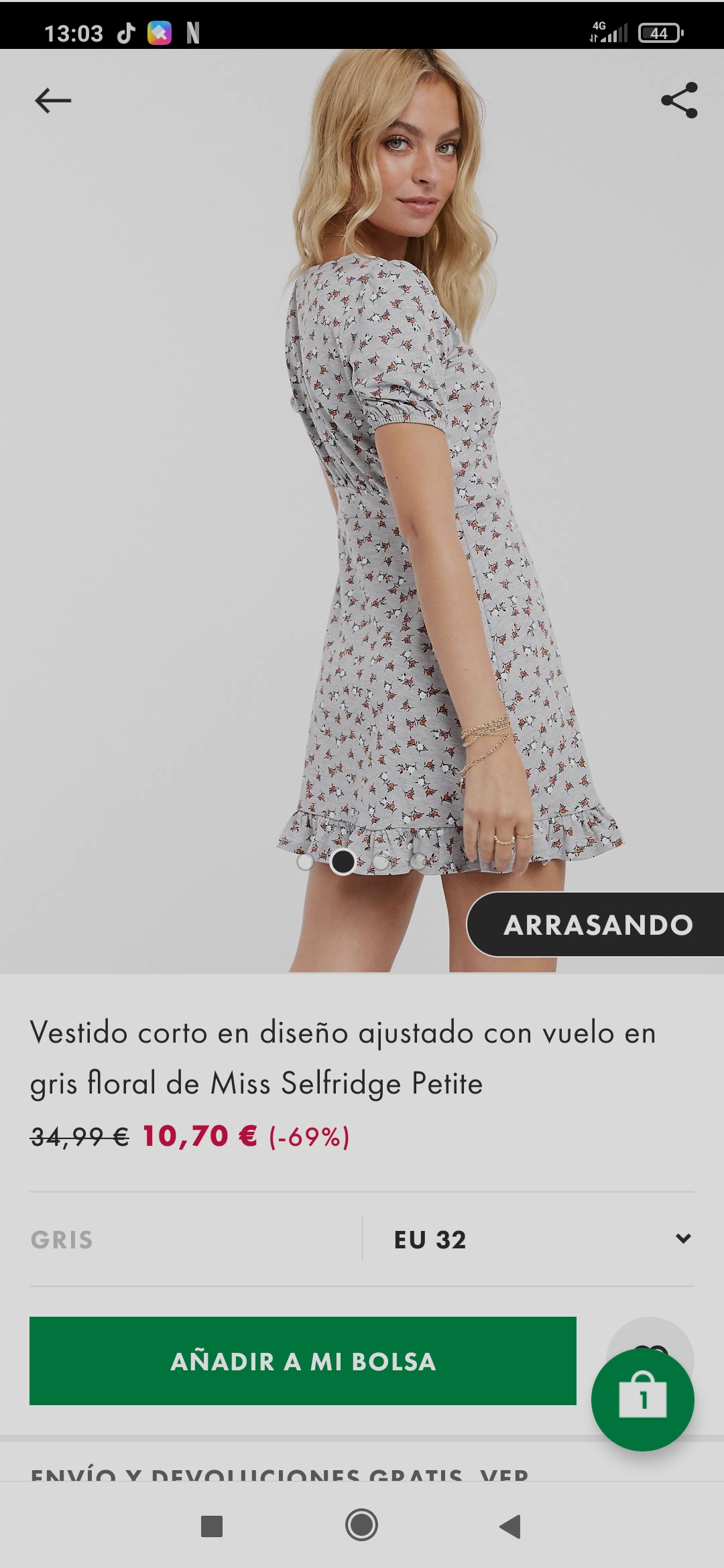
Task: Tap system home button
Action: (x=362, y=1526)
